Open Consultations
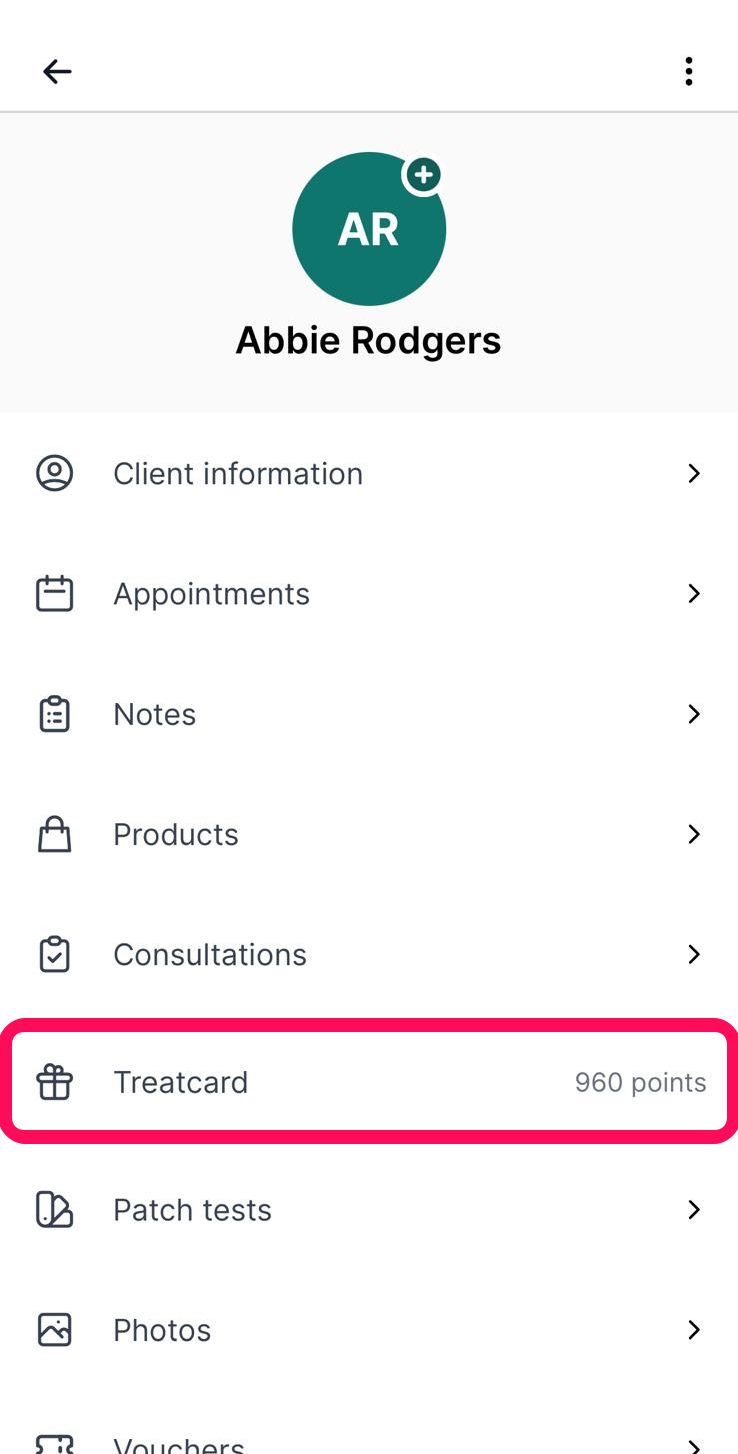 click(369, 954)
